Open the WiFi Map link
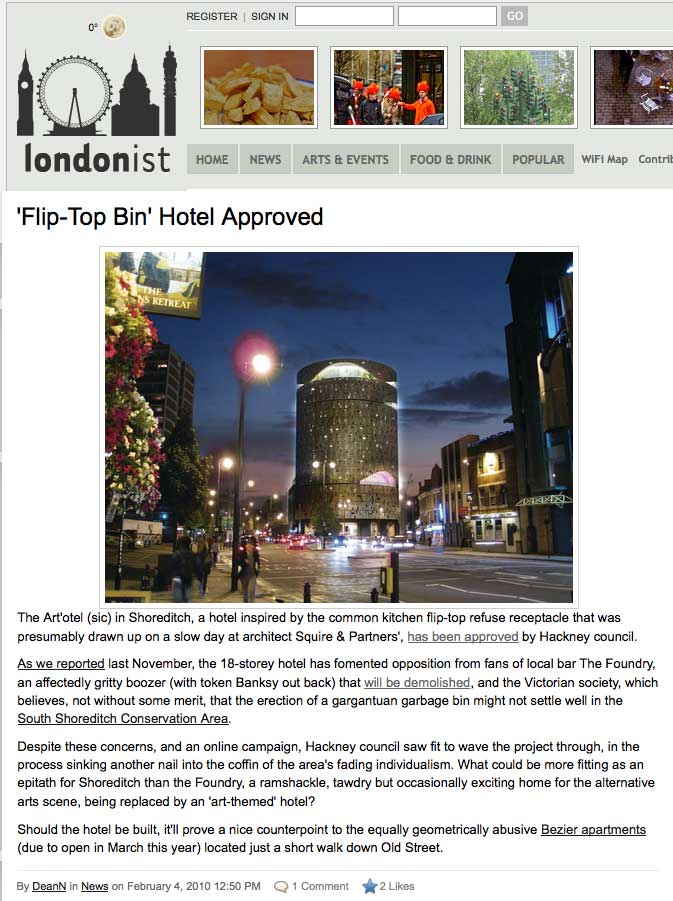Image resolution: width=673 pixels, height=901 pixels. (x=604, y=159)
